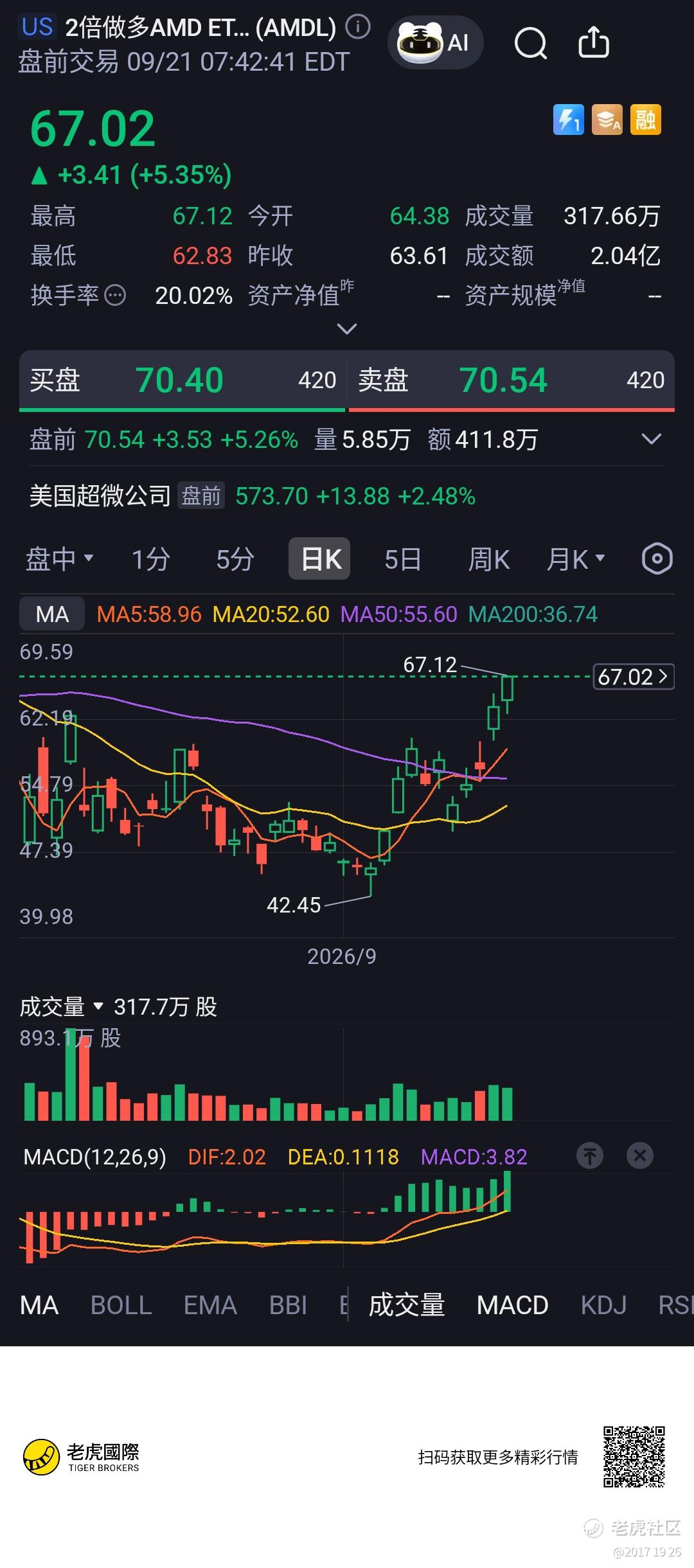Select the 5日 chart tab
694x1568 pixels.
402,559
